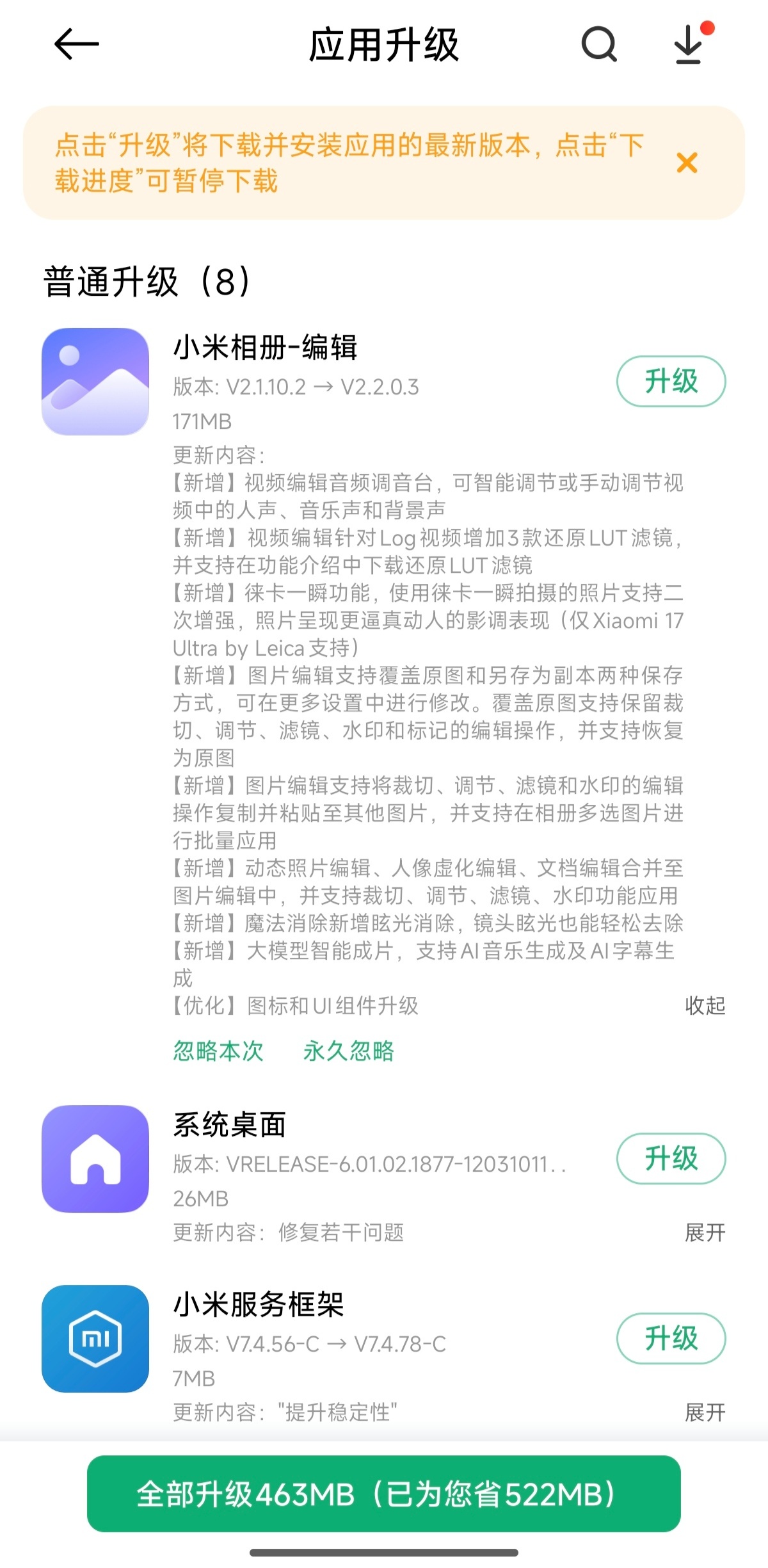The height and width of the screenshot is (1568, 768).
Task: Upgrade 小米相册-编辑
Action: click(670, 381)
